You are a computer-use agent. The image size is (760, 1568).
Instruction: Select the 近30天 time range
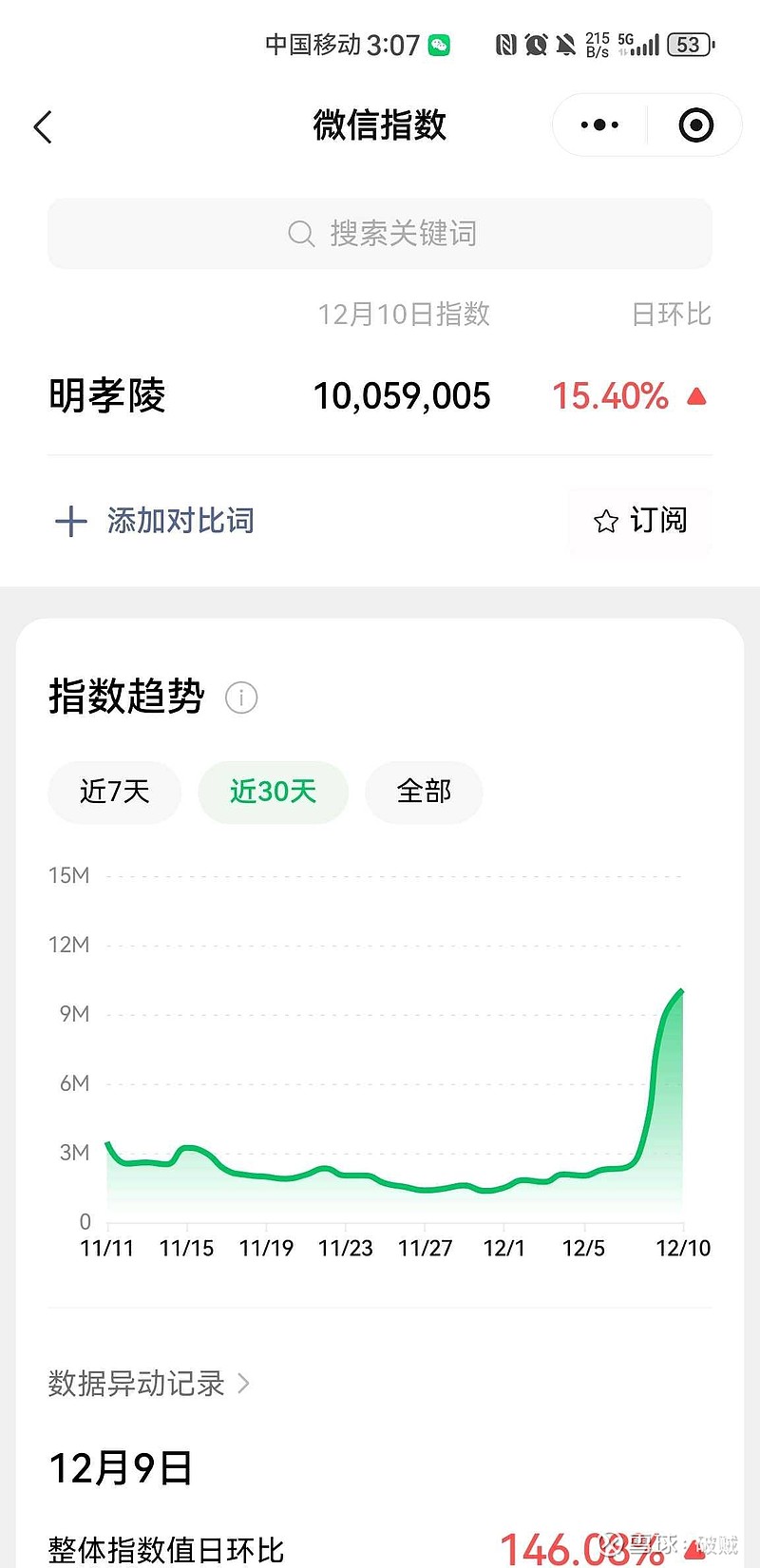click(274, 792)
